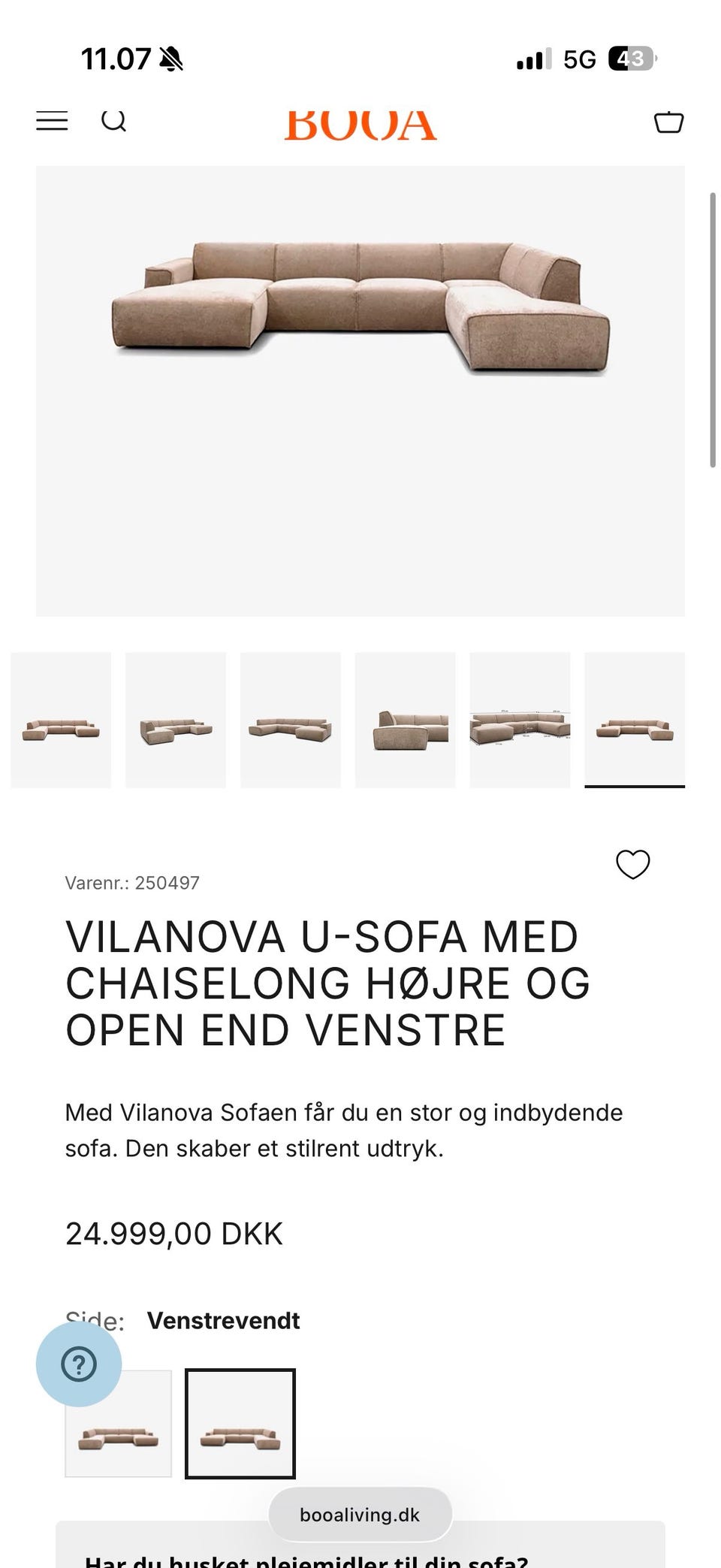The width and height of the screenshot is (721, 1568).
Task: View the shopping bag
Action: (x=668, y=120)
